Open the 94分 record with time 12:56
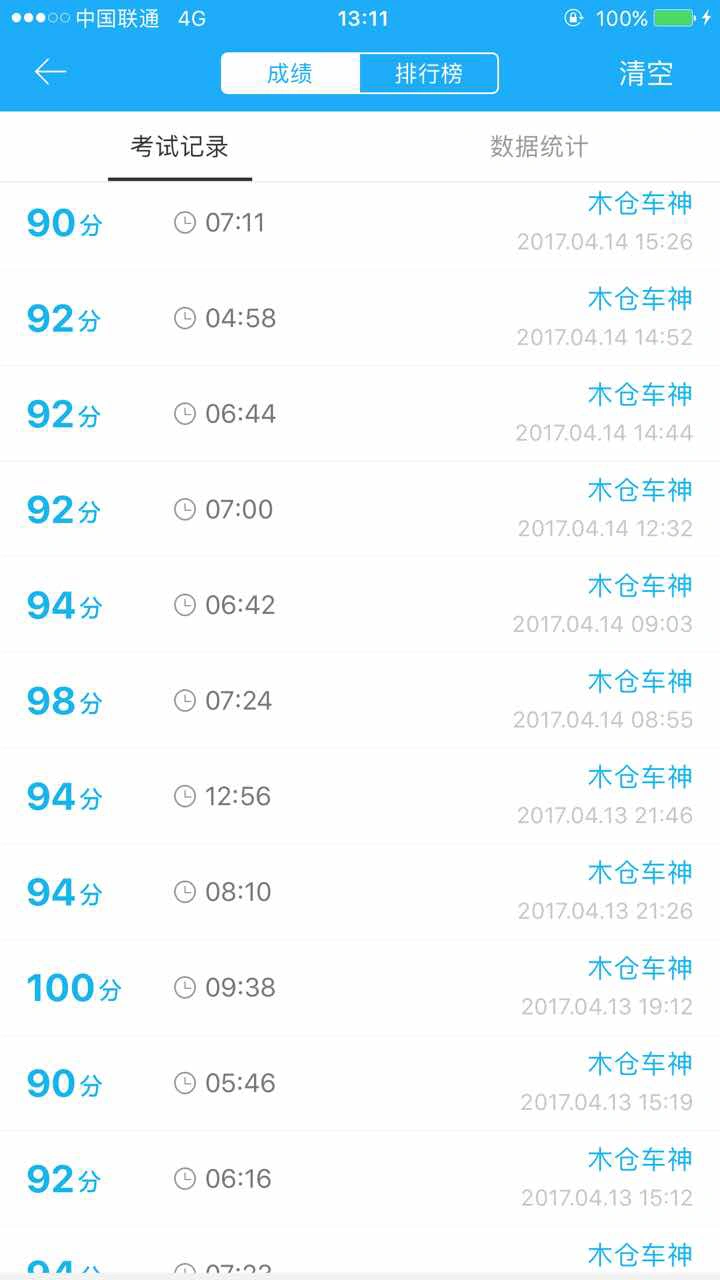The image size is (720, 1280). pos(360,796)
